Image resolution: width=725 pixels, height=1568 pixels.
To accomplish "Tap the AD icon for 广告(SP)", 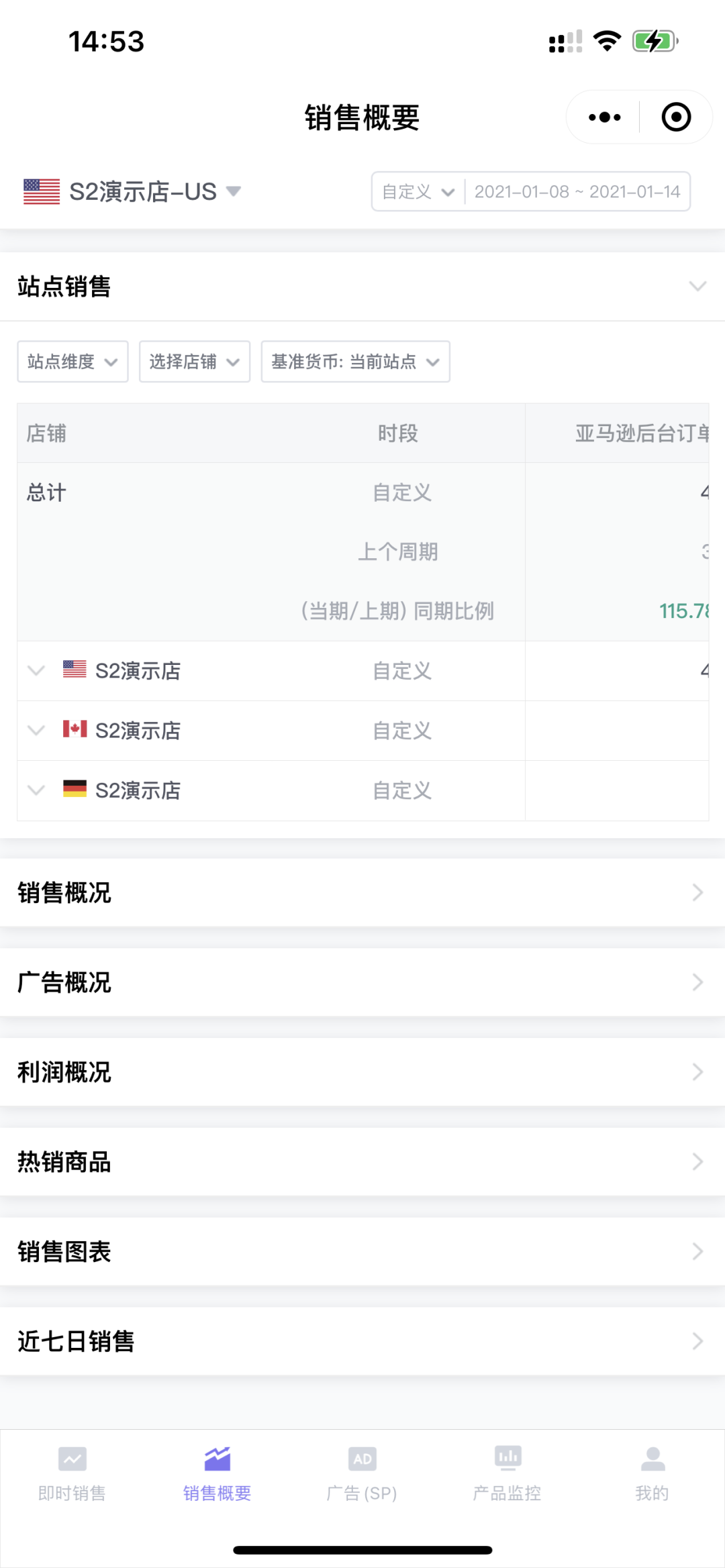I will pyautogui.click(x=362, y=1459).
